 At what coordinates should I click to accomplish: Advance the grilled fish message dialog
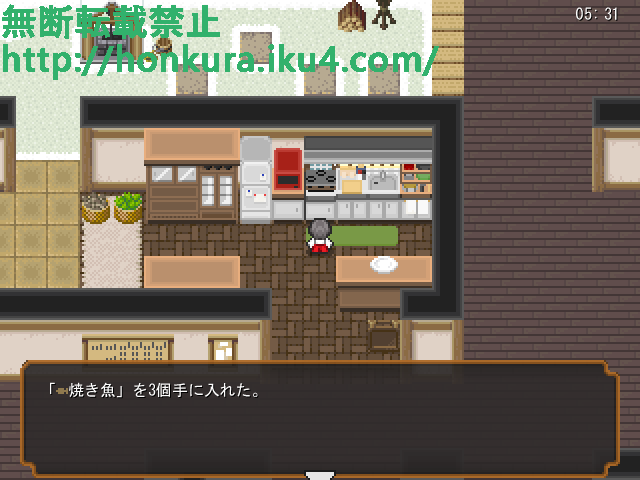point(319,474)
